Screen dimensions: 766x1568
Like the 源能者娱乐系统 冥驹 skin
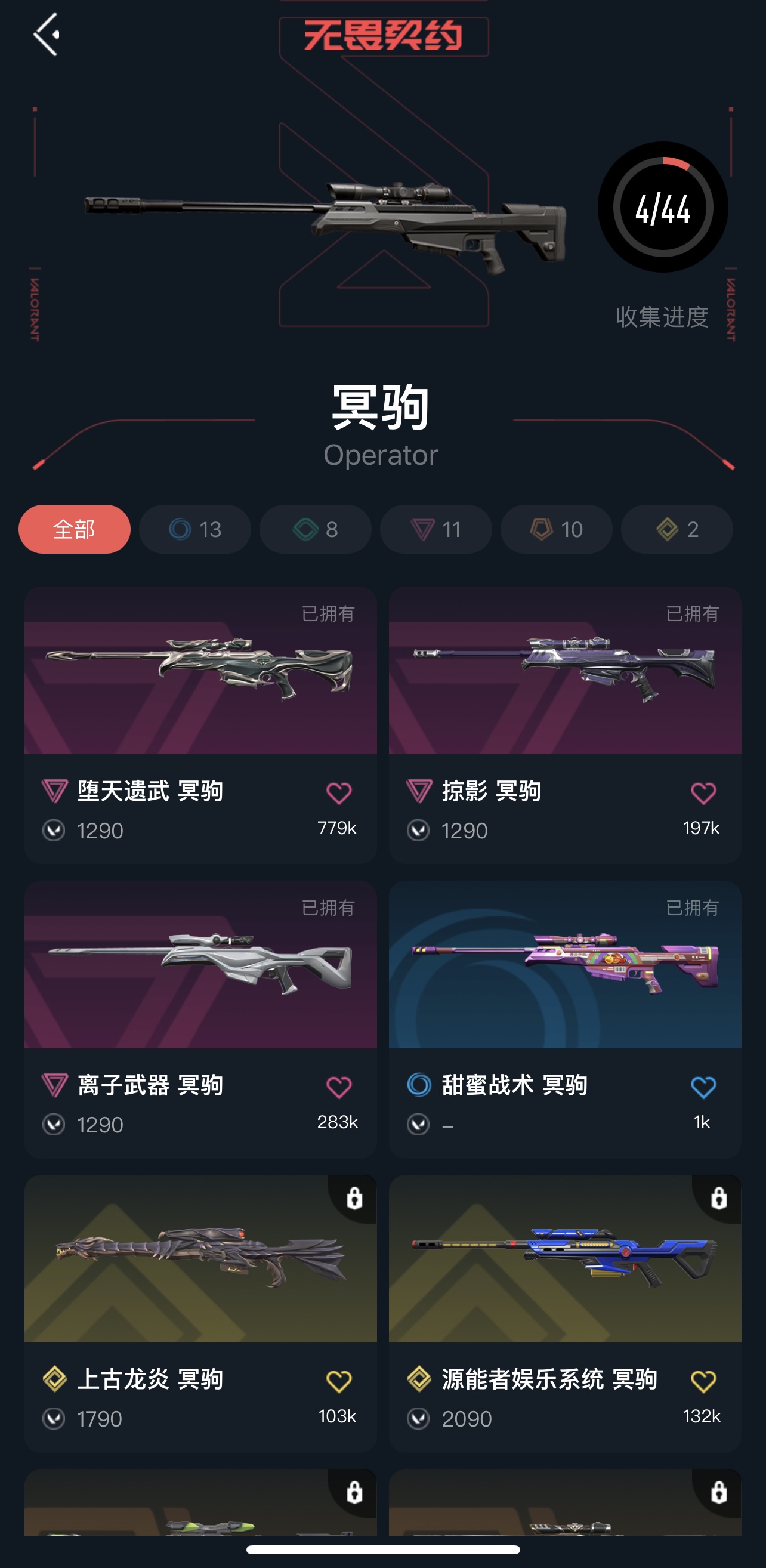703,1381
